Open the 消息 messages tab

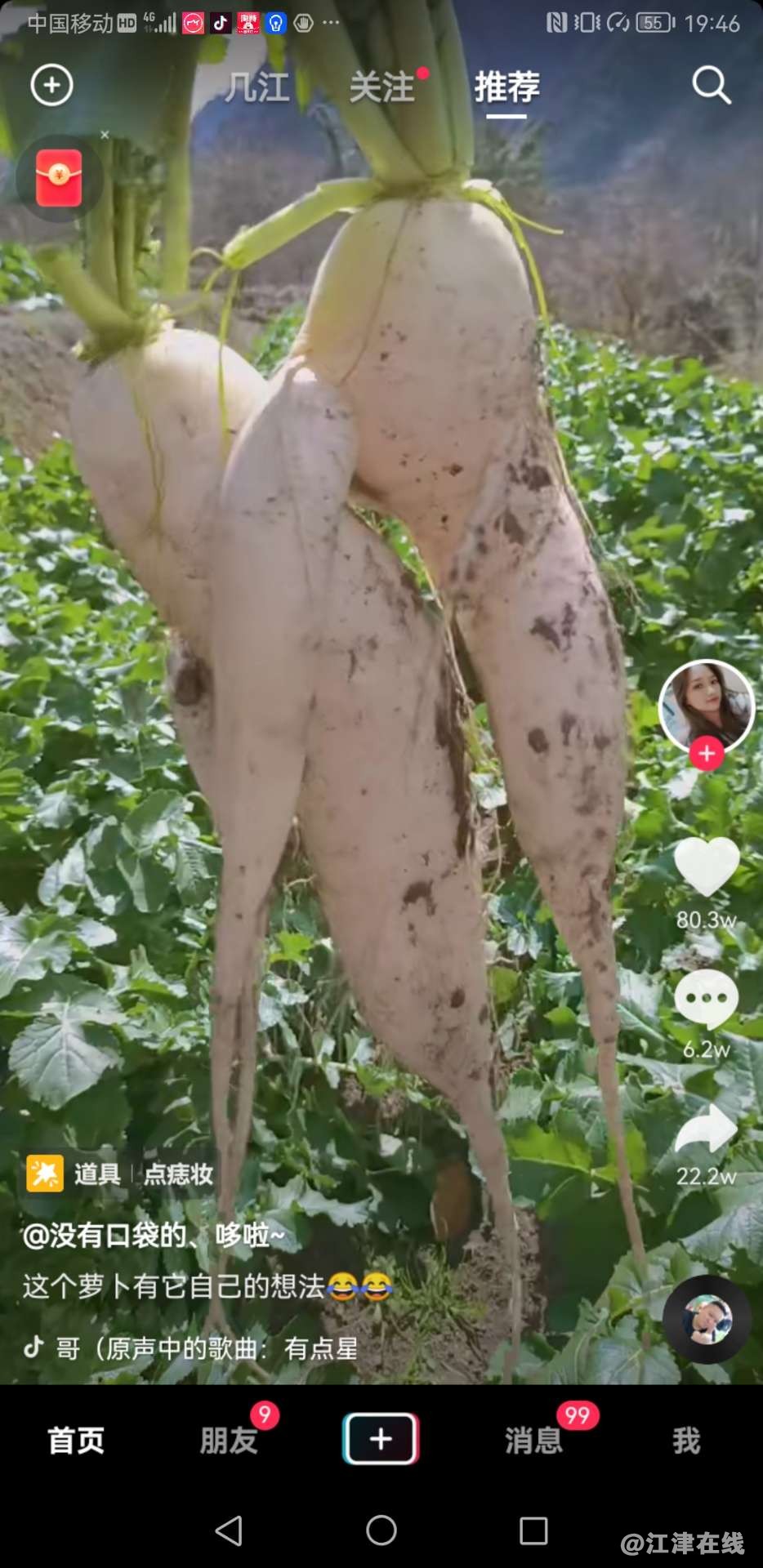[533, 1440]
